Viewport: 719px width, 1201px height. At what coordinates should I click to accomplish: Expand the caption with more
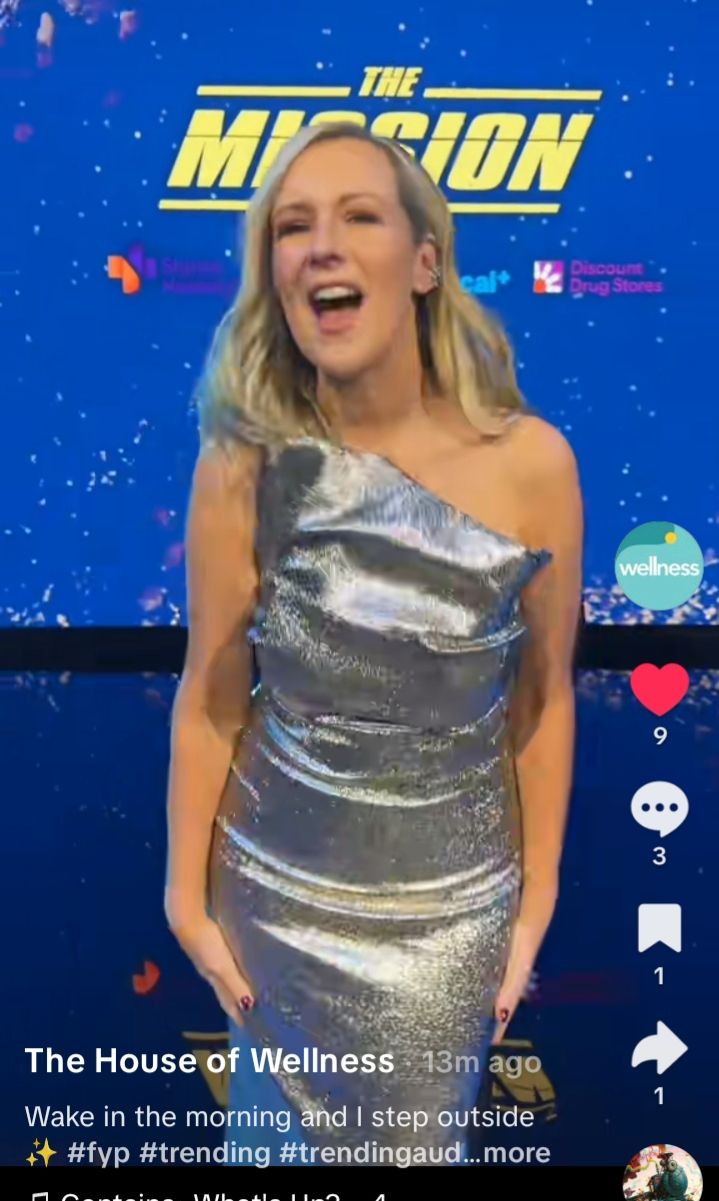click(x=517, y=1152)
